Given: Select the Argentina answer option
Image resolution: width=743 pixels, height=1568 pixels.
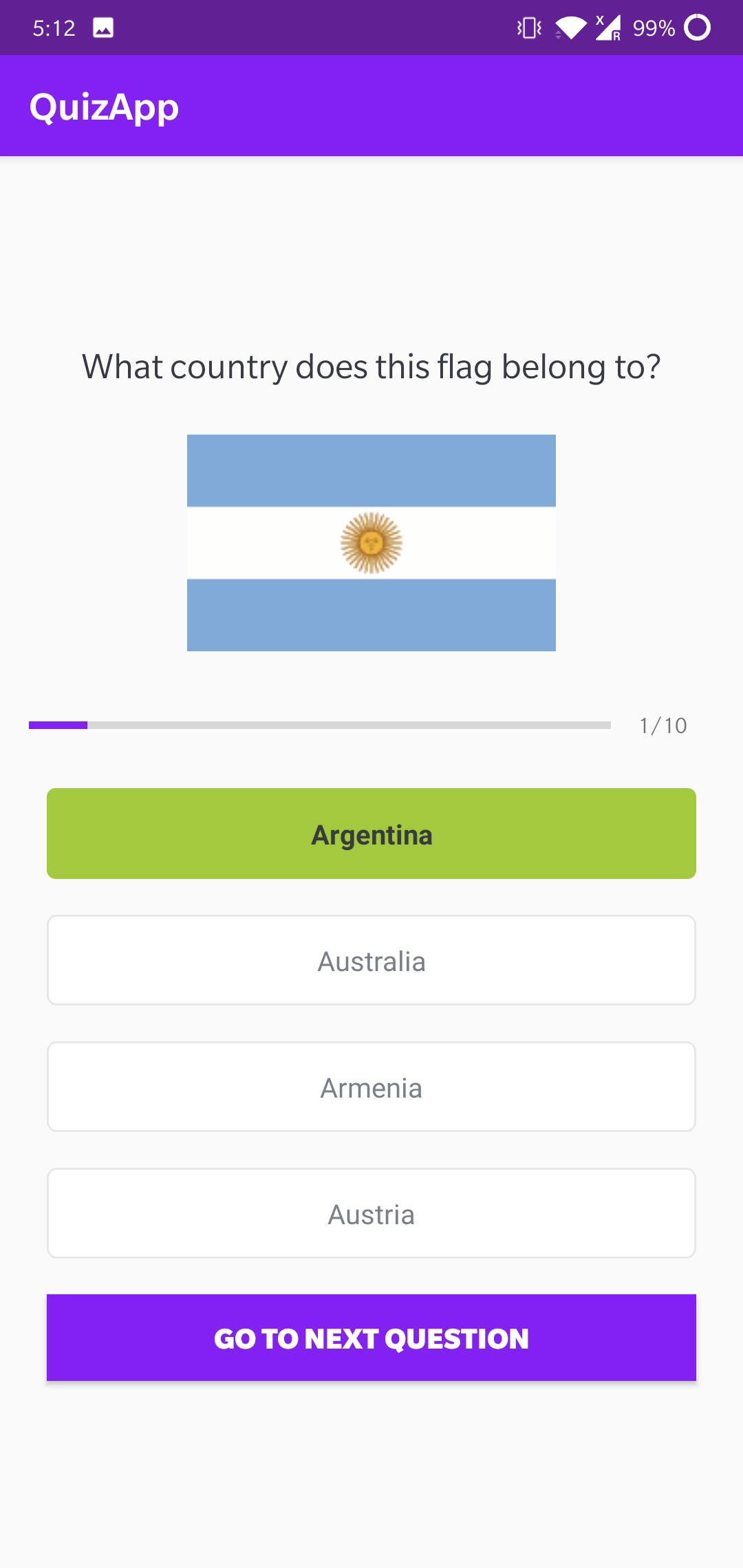Looking at the screenshot, I should [371, 833].
